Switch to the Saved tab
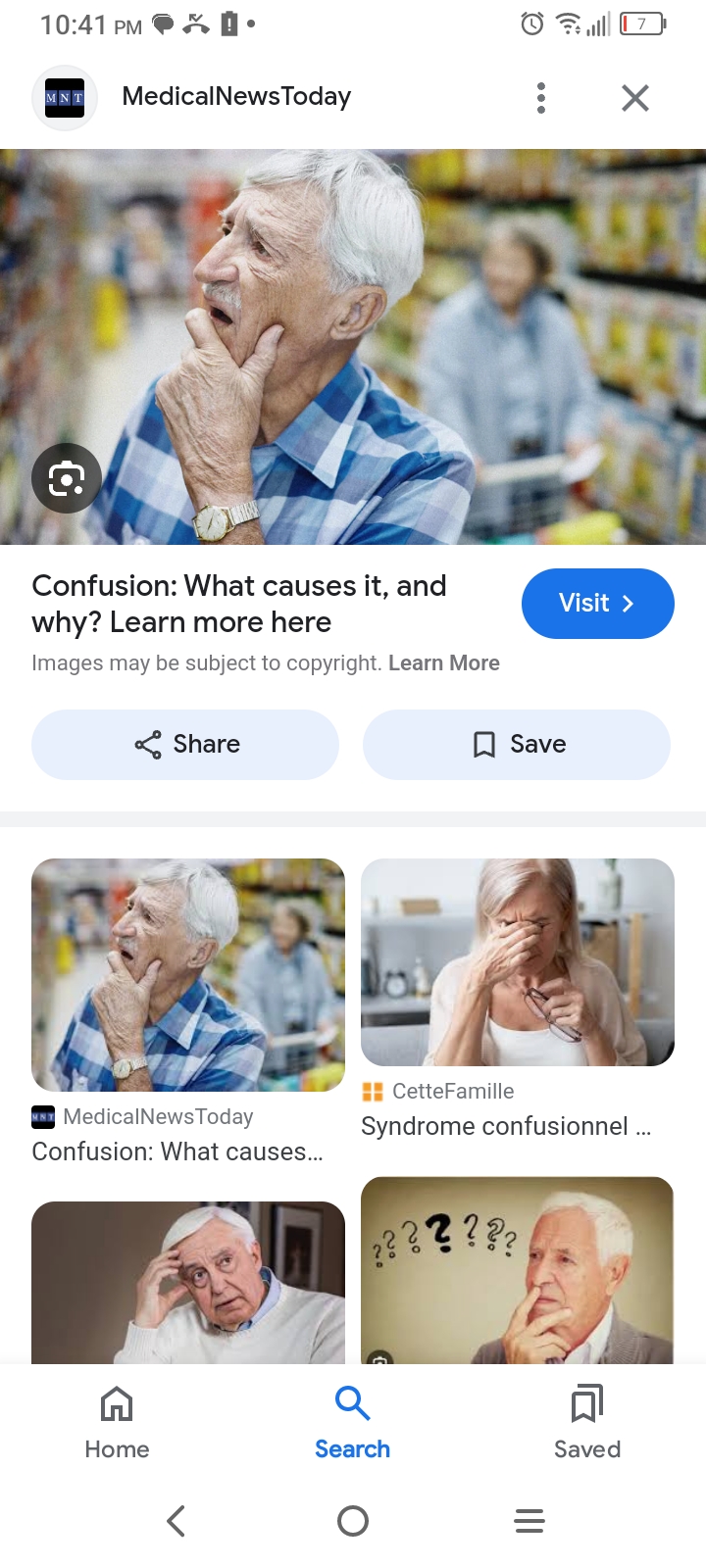The height and width of the screenshot is (1568, 706). (x=587, y=1421)
